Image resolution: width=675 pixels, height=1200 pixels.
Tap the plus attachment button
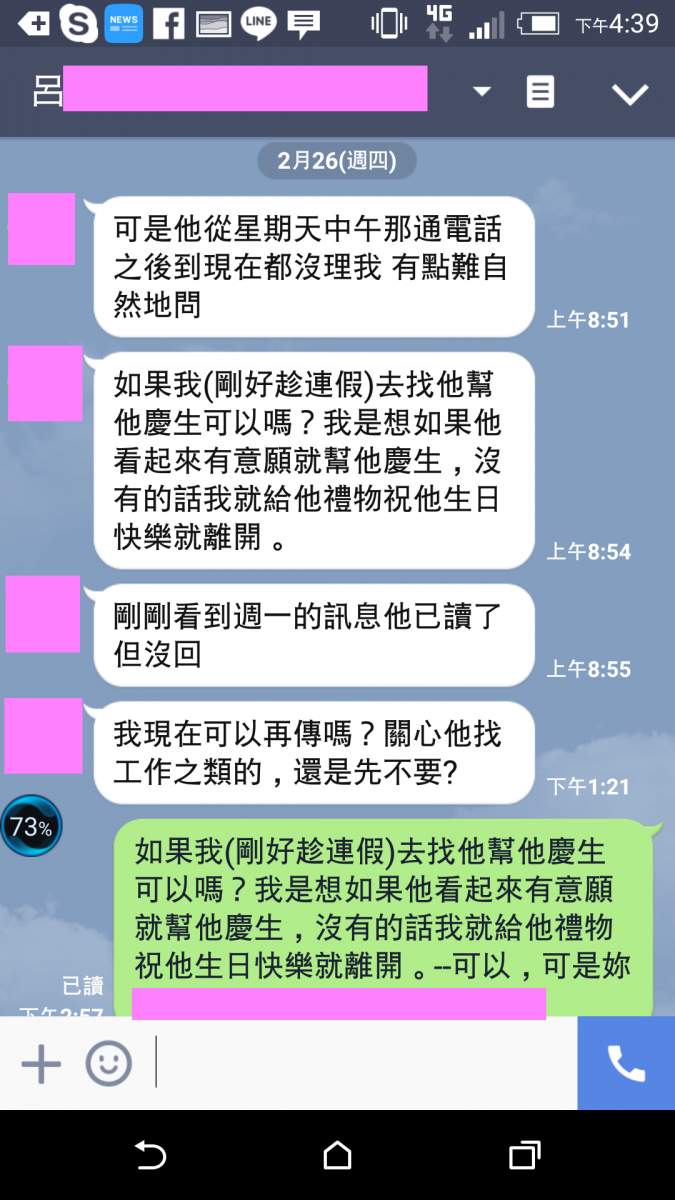pos(41,1062)
